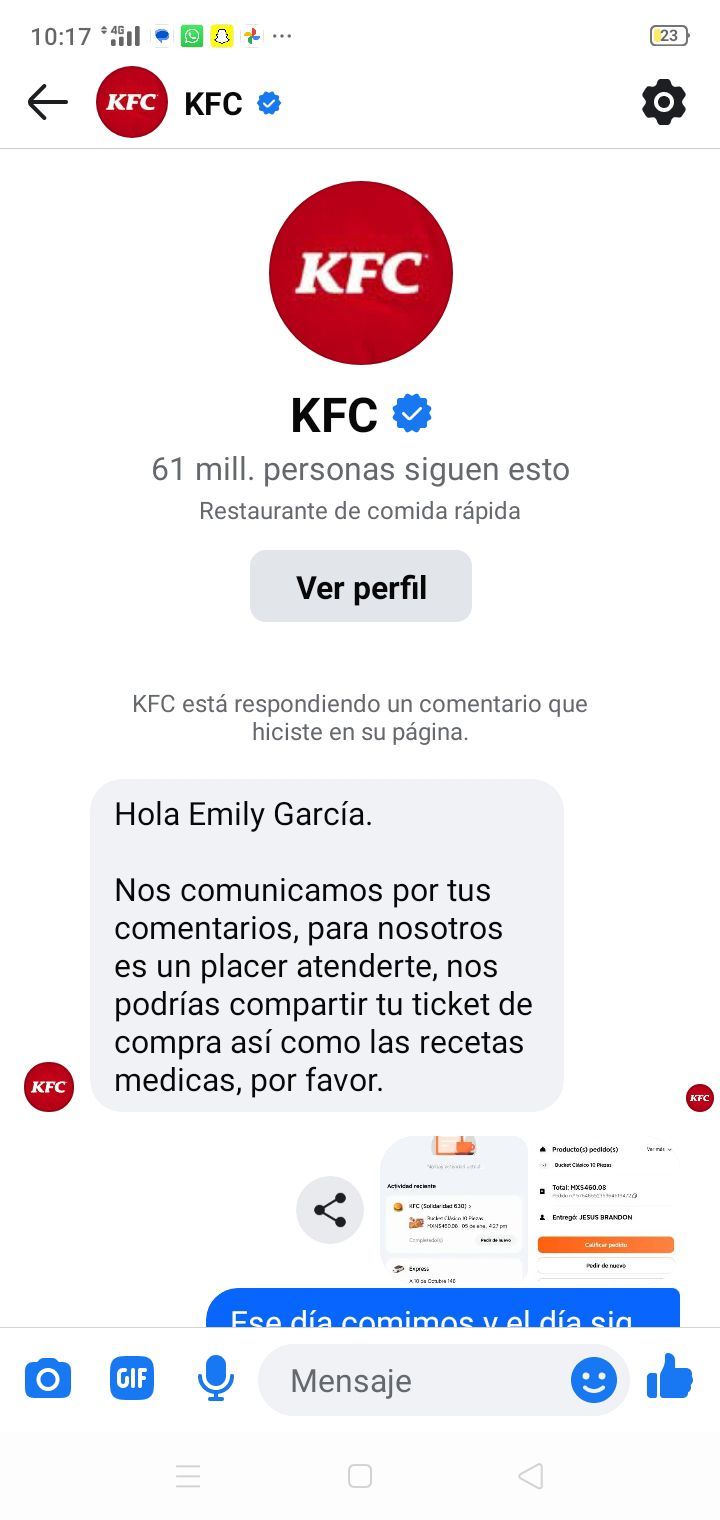This screenshot has width=720, height=1520.
Task: Open the emoji picker in message bar
Action: (593, 1380)
